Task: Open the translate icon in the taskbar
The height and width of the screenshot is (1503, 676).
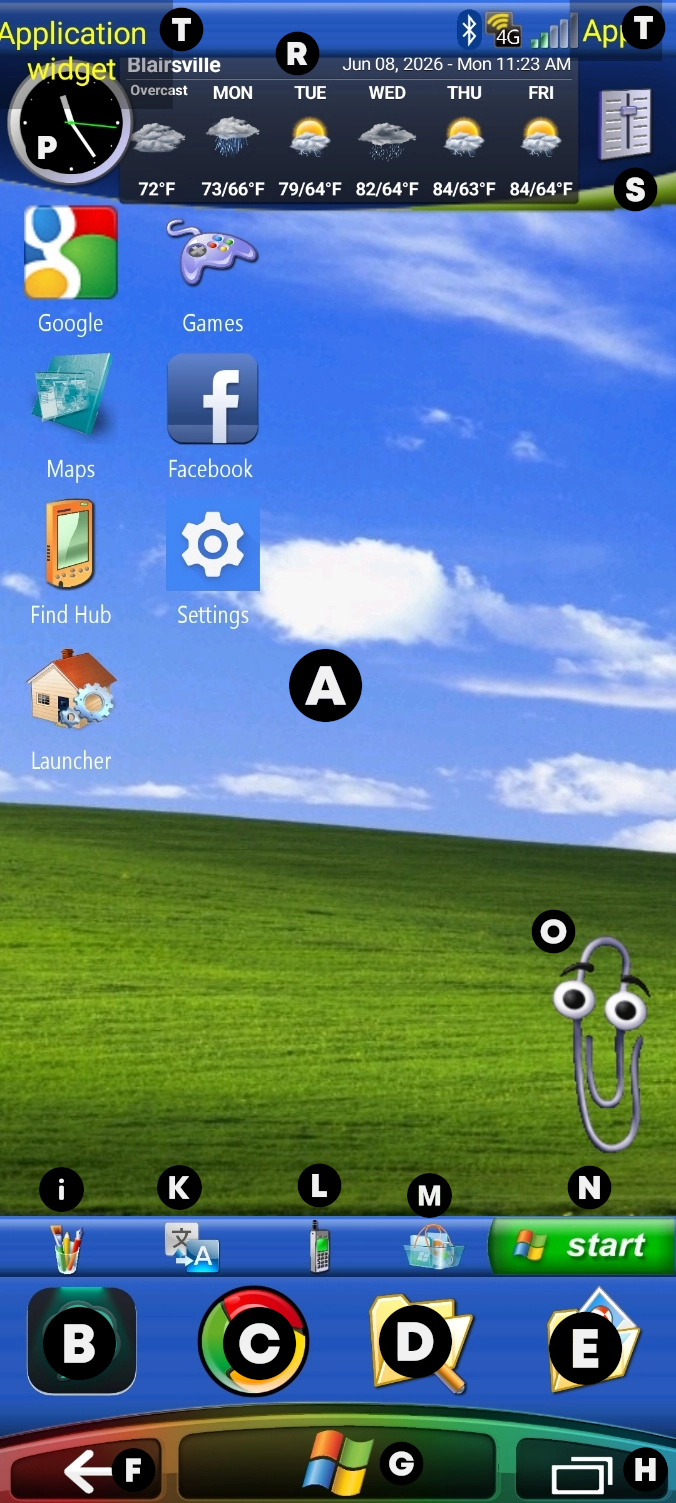Action: tap(192, 1247)
